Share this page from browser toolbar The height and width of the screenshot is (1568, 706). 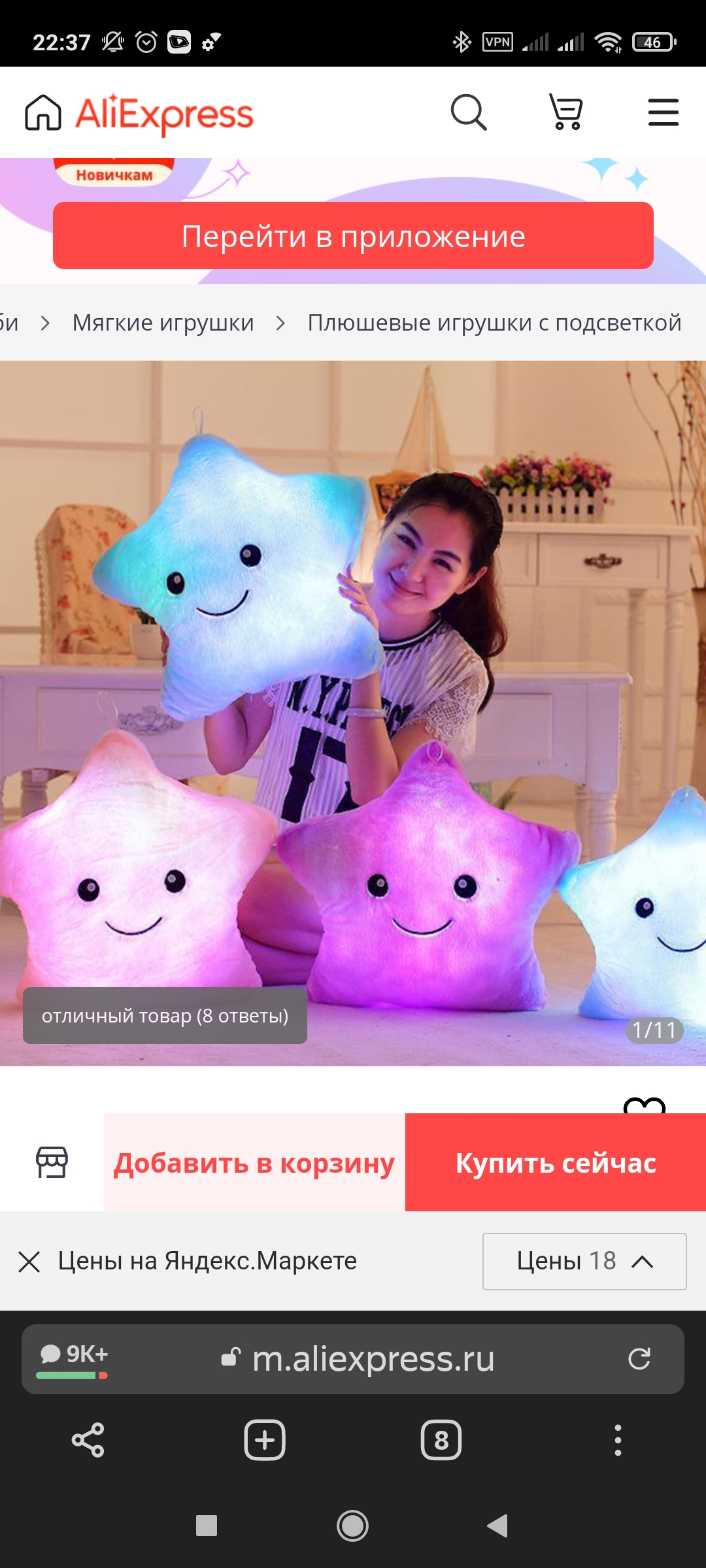pyautogui.click(x=88, y=1440)
